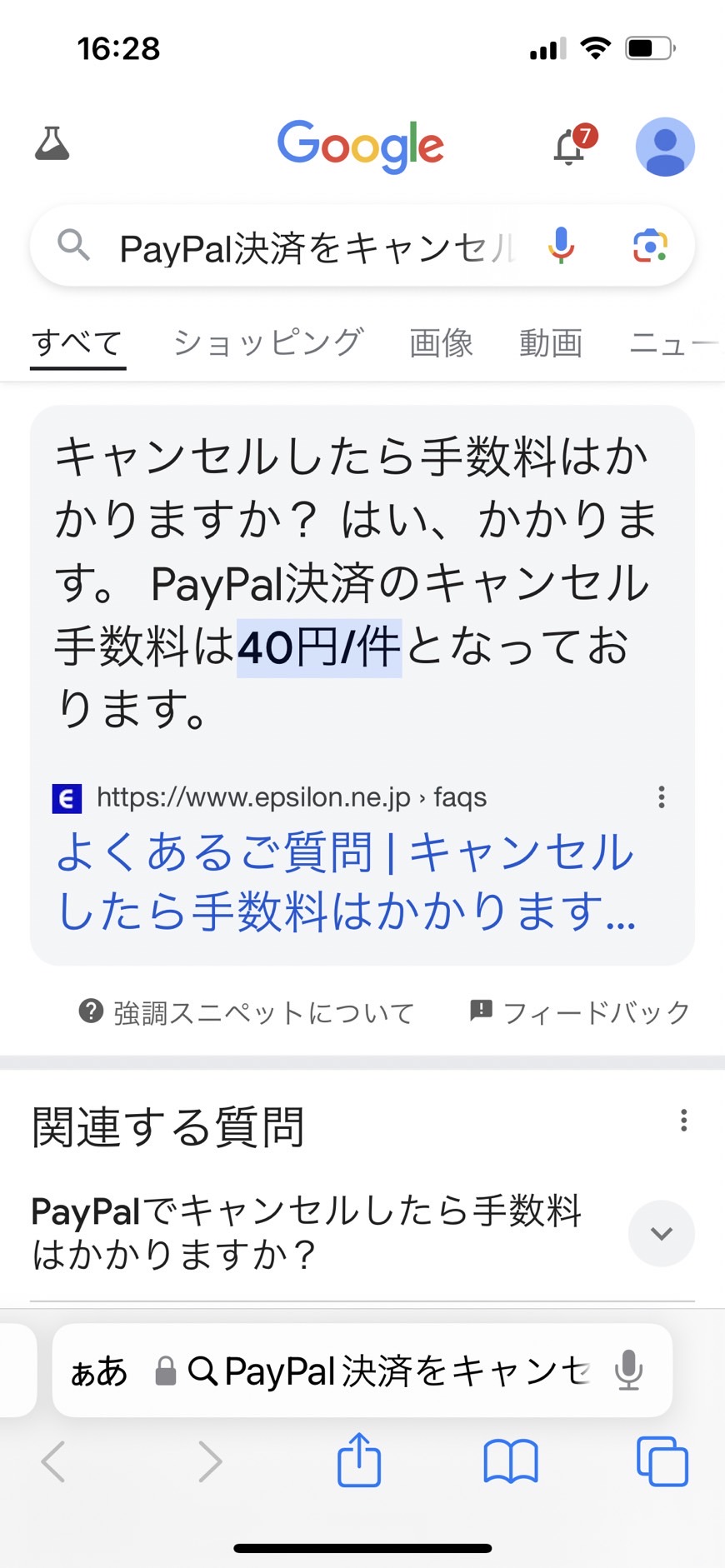Open the Search Labs flask icon
The image size is (725, 1568).
coord(52,144)
